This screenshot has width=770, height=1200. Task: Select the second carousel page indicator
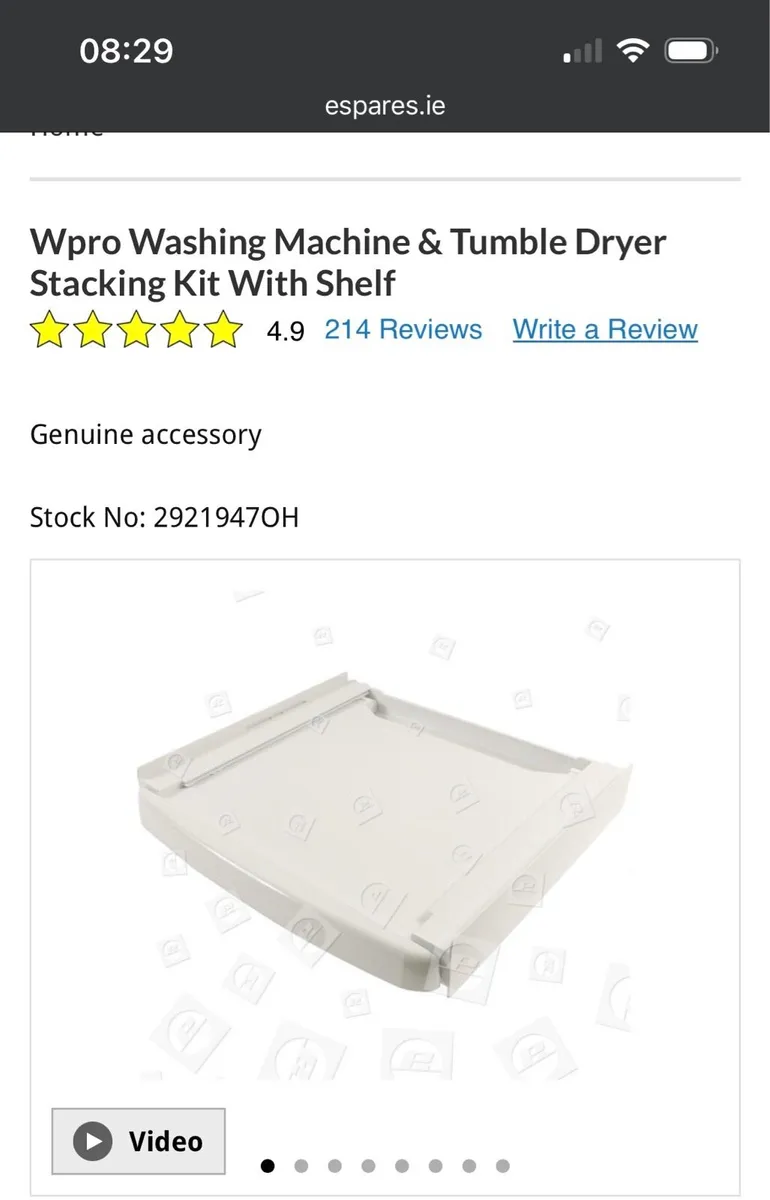301,1166
